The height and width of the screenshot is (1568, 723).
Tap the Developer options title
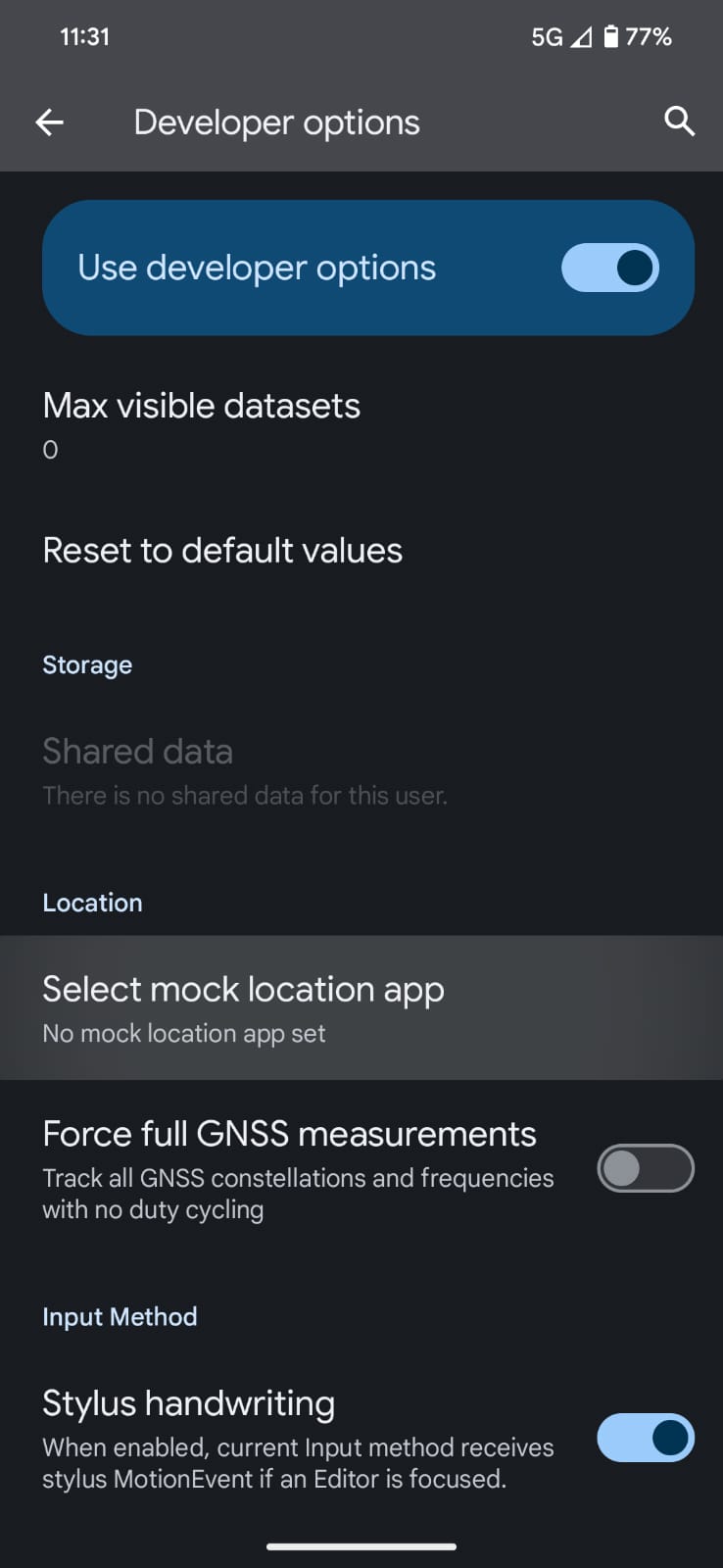coord(276,122)
